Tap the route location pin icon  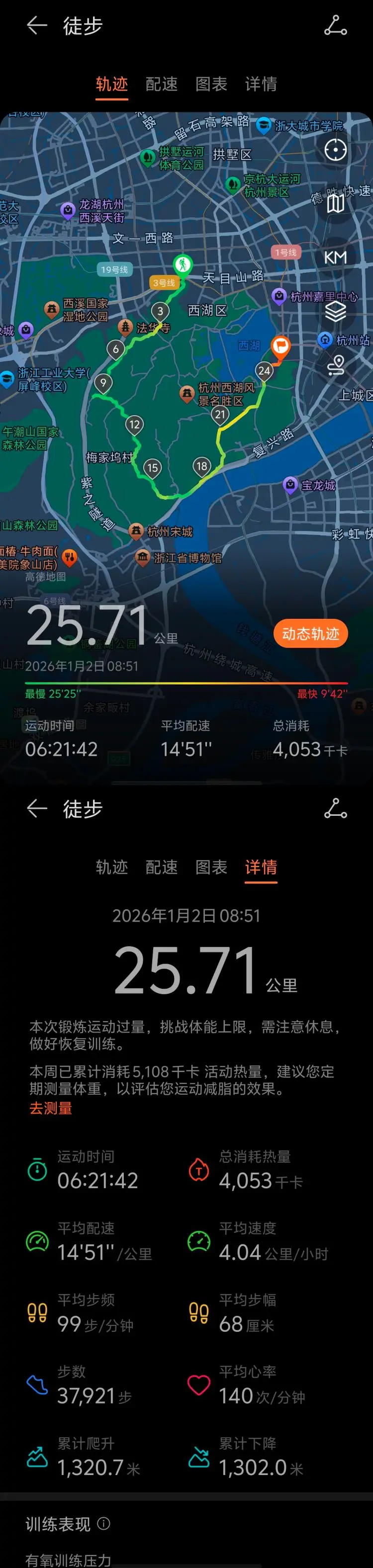click(x=335, y=364)
